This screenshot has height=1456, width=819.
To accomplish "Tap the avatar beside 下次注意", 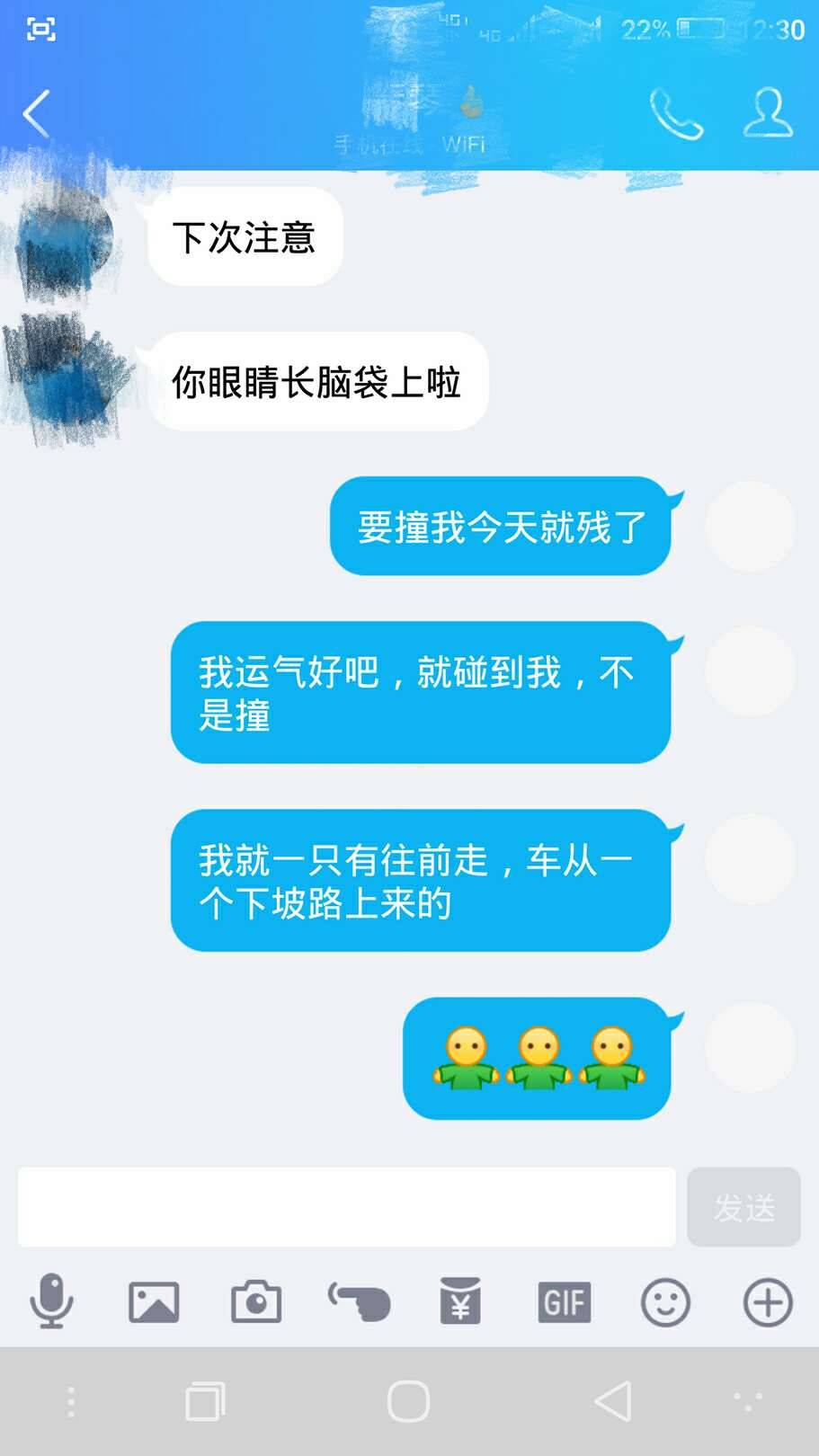I will pyautogui.click(x=65, y=237).
